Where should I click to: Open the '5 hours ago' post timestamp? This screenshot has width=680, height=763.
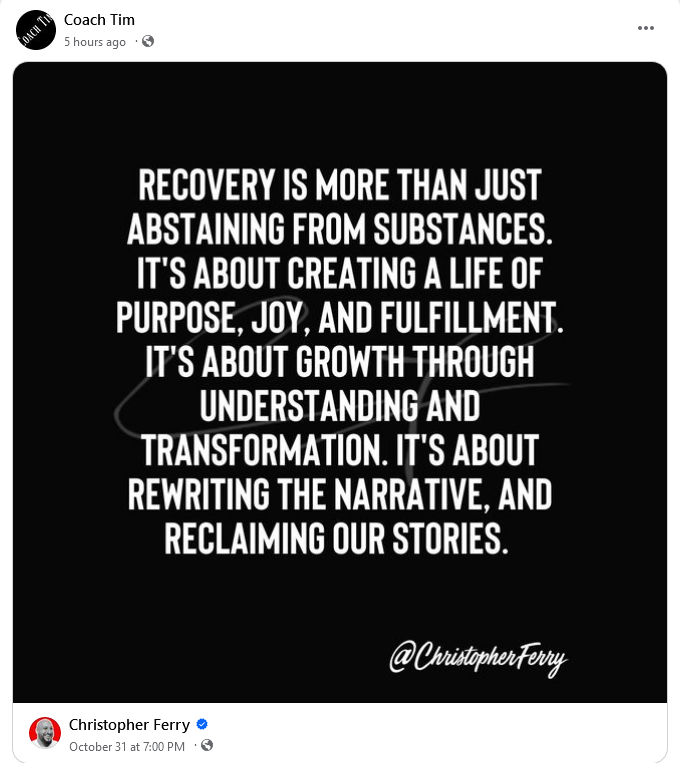point(95,42)
